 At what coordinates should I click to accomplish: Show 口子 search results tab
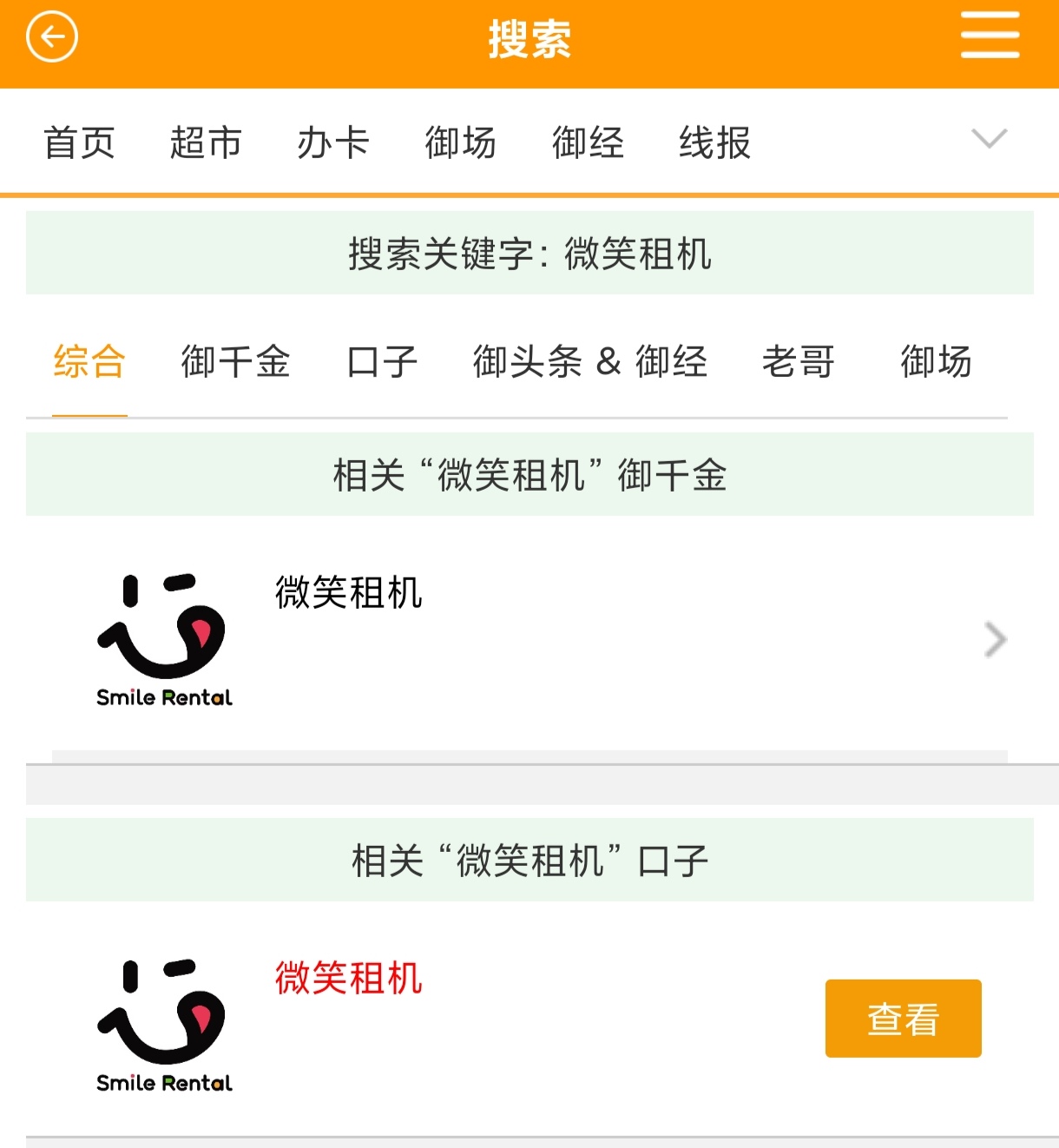tap(382, 361)
